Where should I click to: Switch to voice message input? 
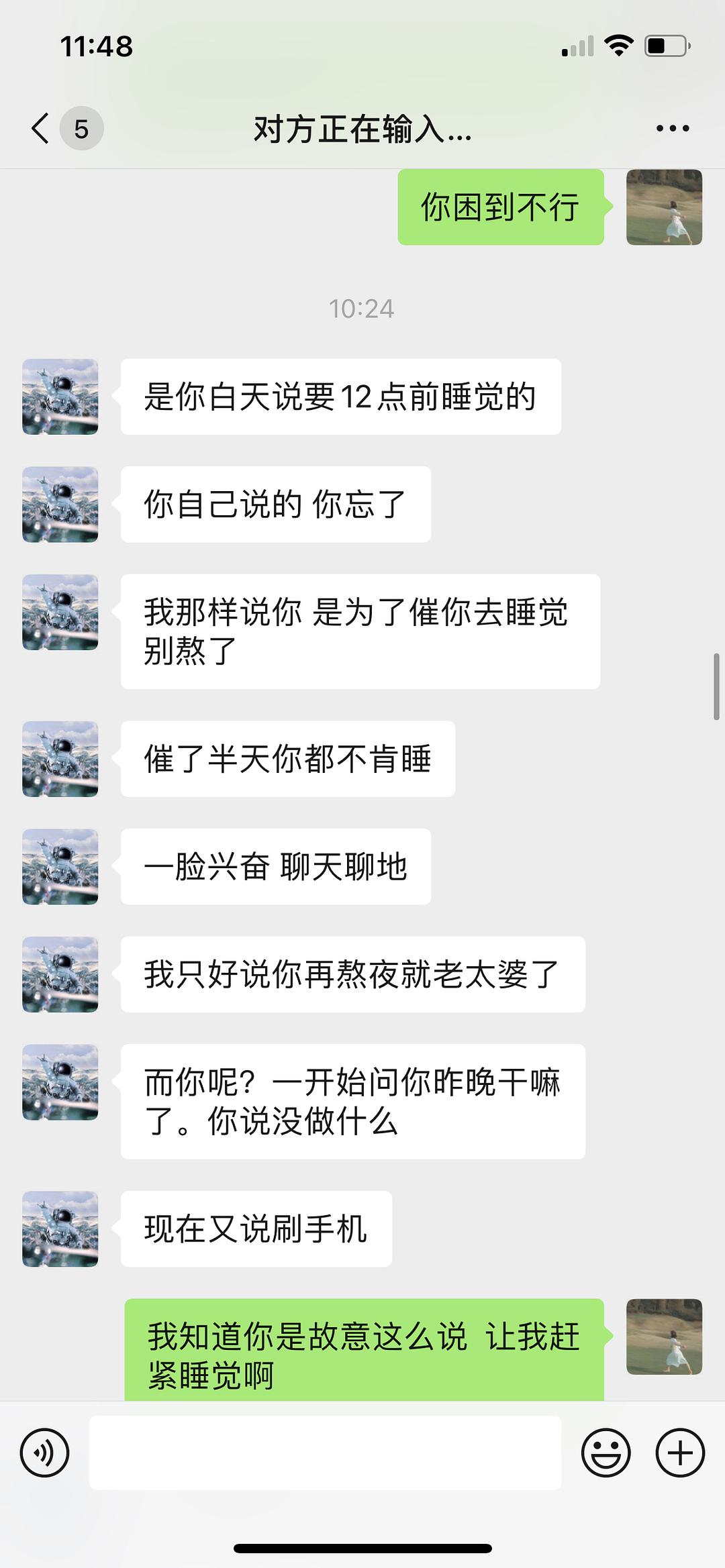[44, 1453]
